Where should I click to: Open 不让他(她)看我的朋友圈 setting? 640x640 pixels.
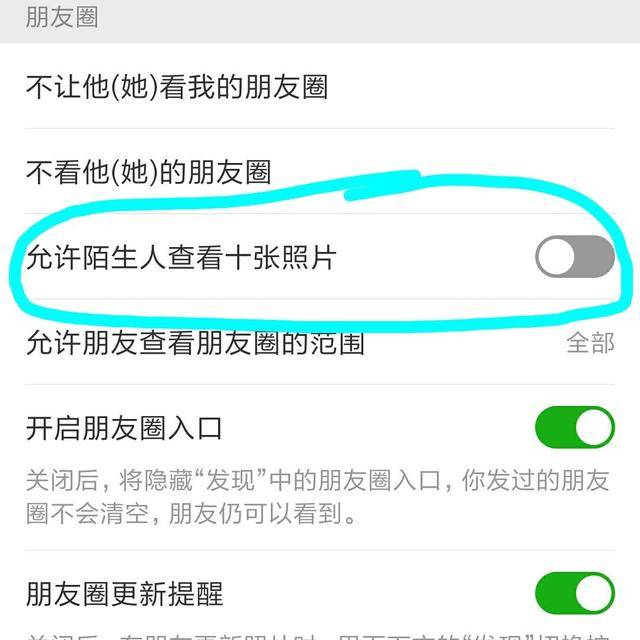(x=320, y=86)
